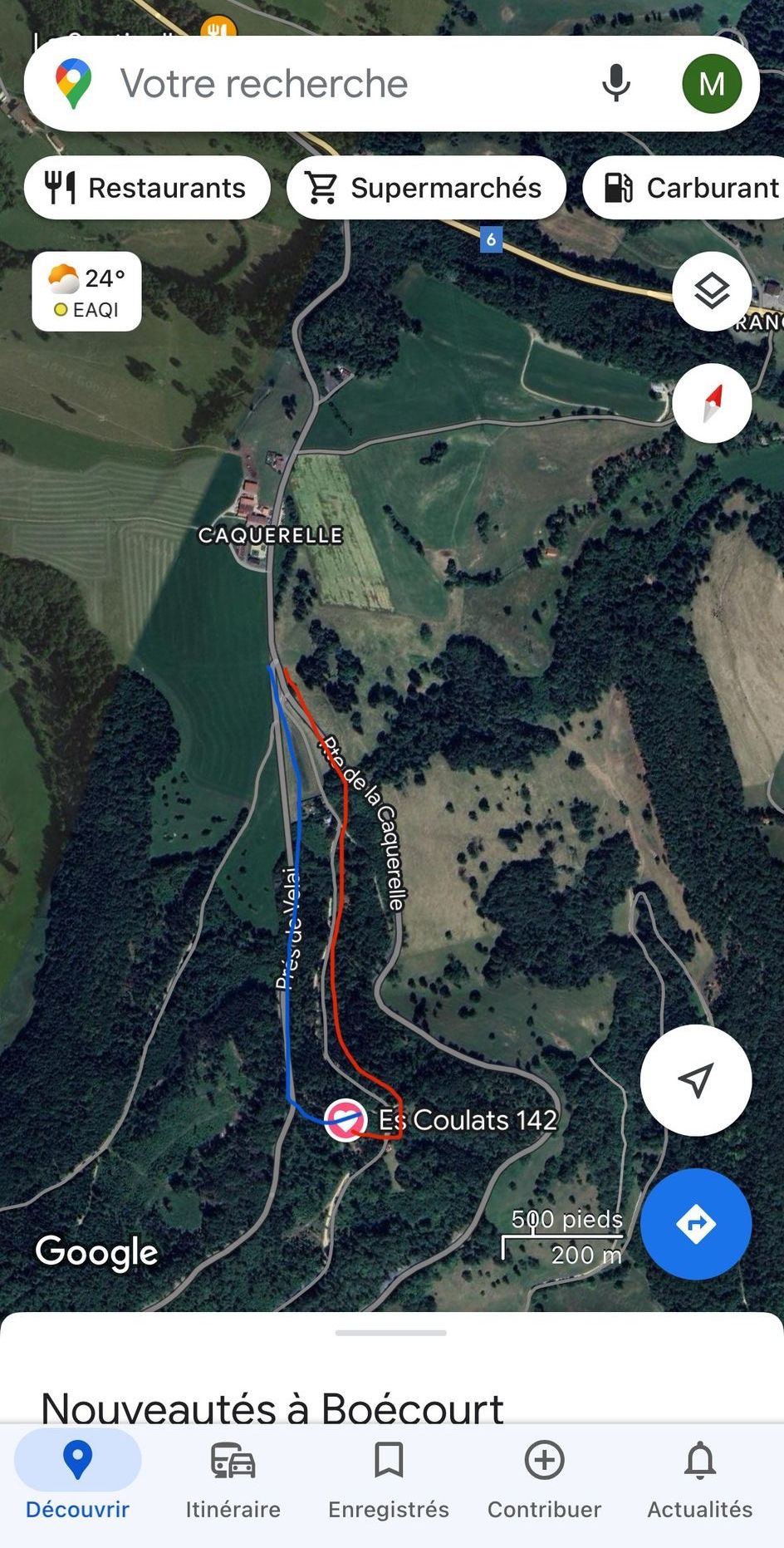This screenshot has width=784, height=1548.
Task: Activate voice search with the microphone icon
Action: (x=615, y=83)
